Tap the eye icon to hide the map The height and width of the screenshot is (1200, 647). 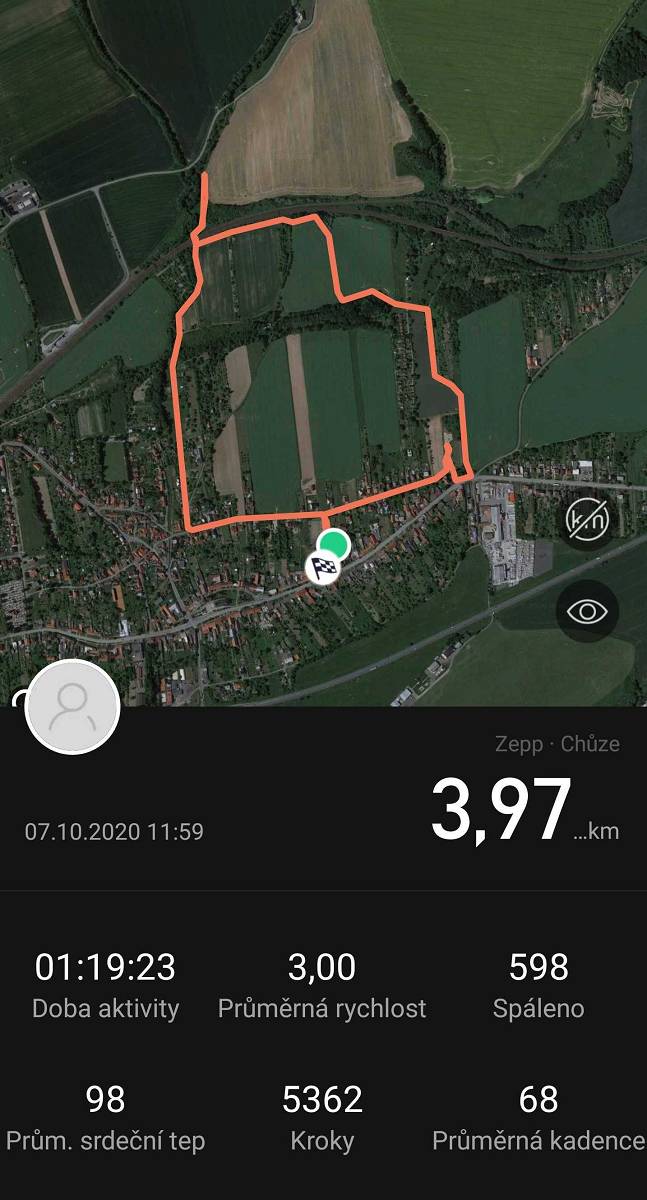click(587, 611)
